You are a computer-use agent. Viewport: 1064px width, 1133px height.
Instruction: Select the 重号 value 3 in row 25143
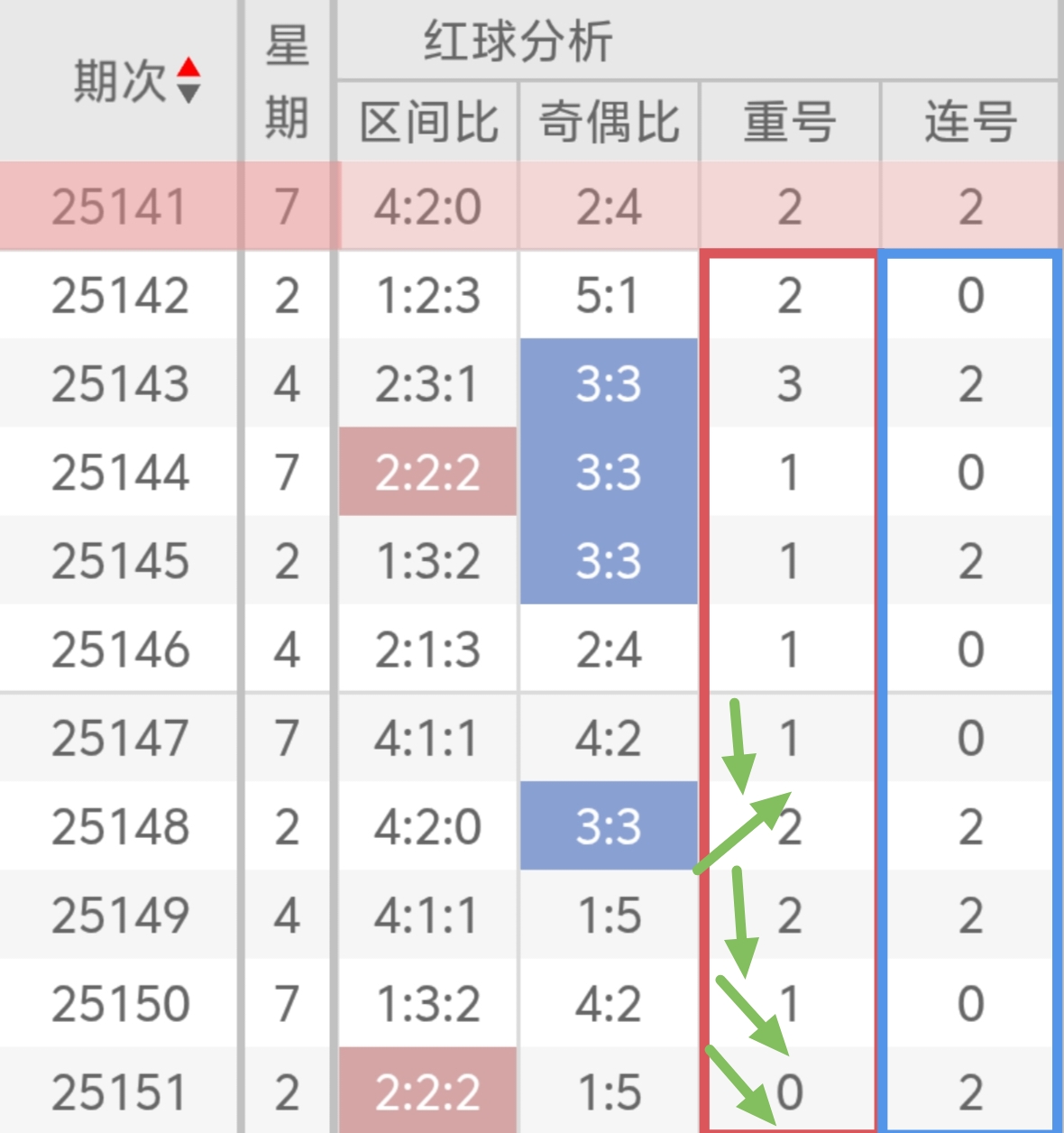789,383
